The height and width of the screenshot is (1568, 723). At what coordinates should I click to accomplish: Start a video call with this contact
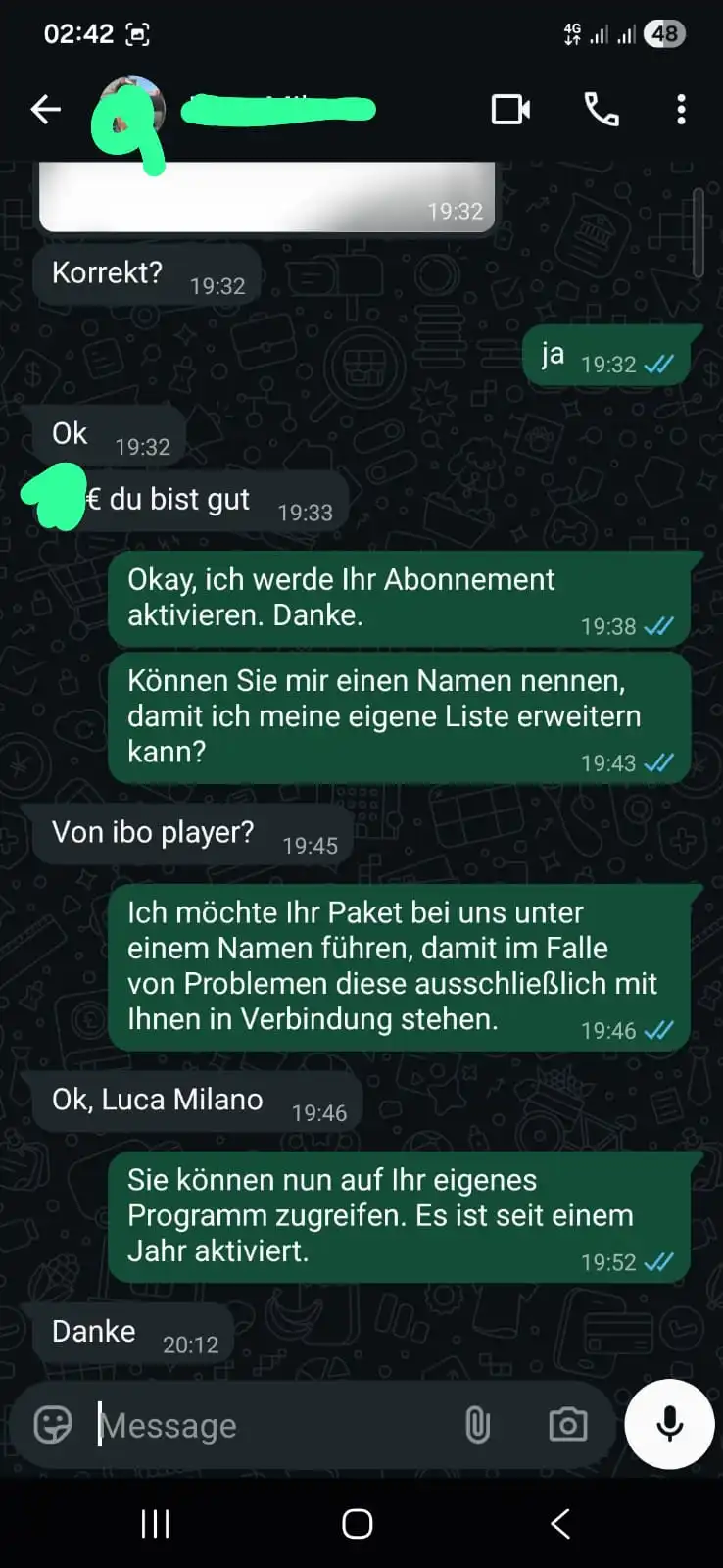click(510, 110)
